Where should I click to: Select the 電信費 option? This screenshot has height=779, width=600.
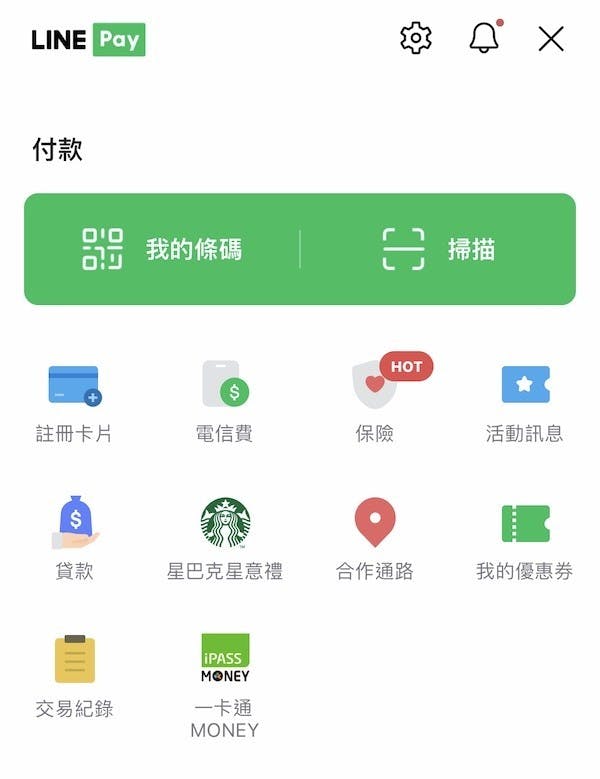tap(224, 398)
